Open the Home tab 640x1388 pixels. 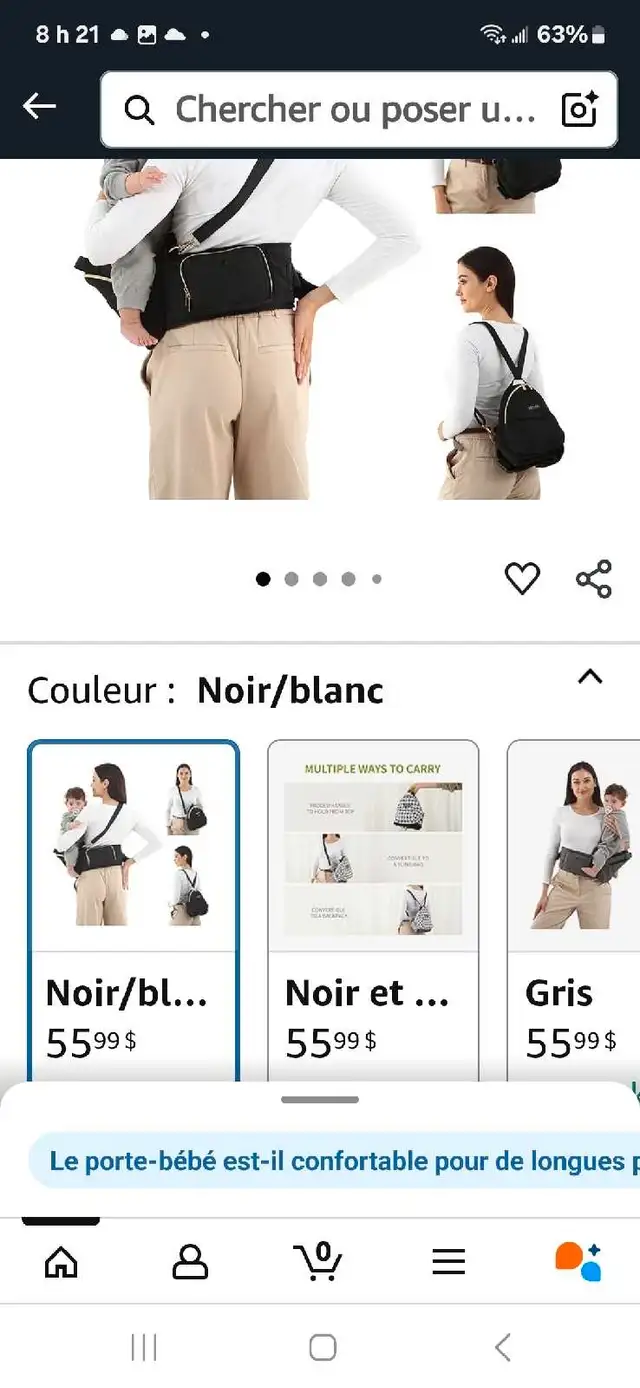[x=61, y=1262]
